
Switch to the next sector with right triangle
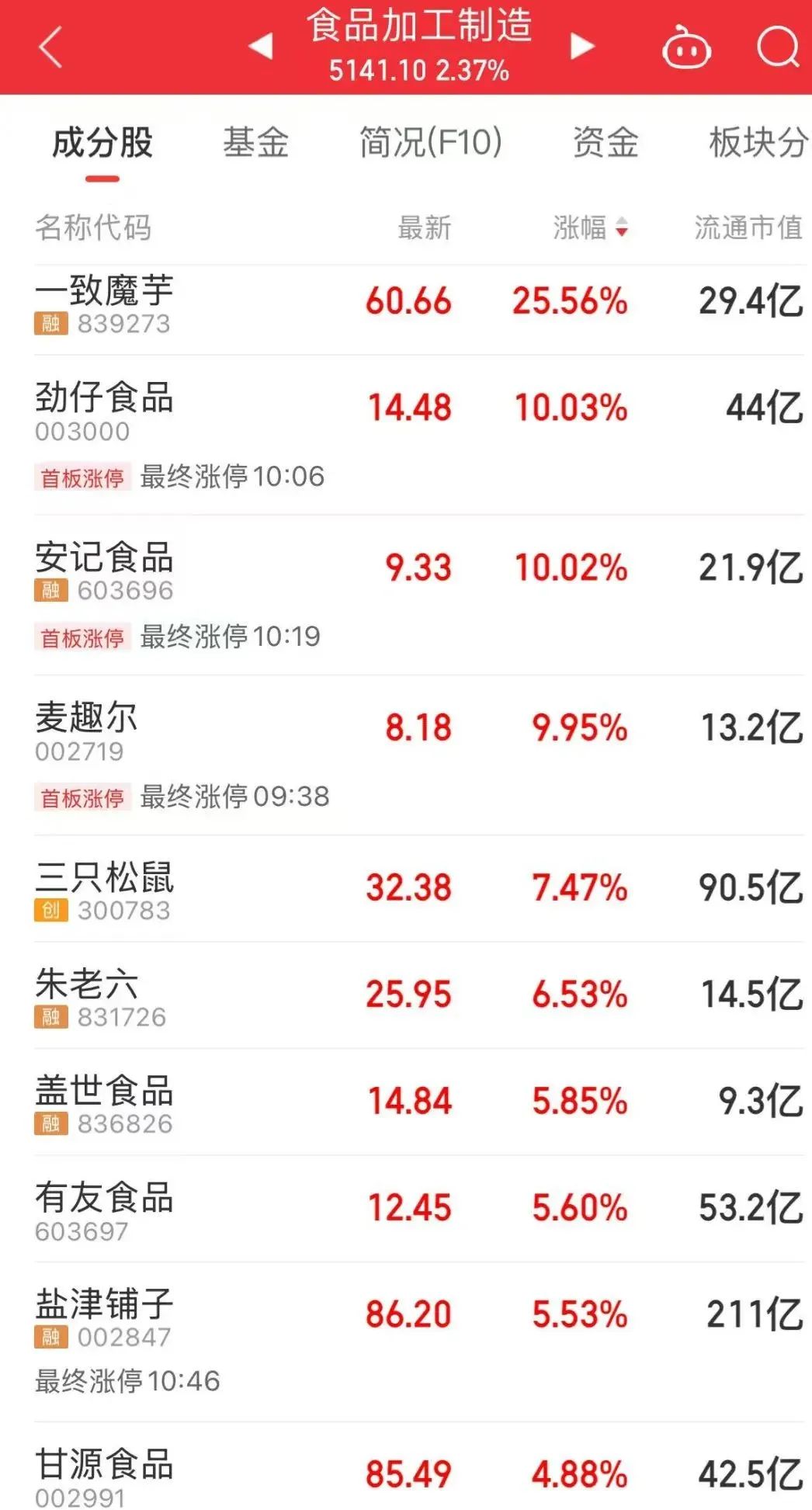(582, 47)
